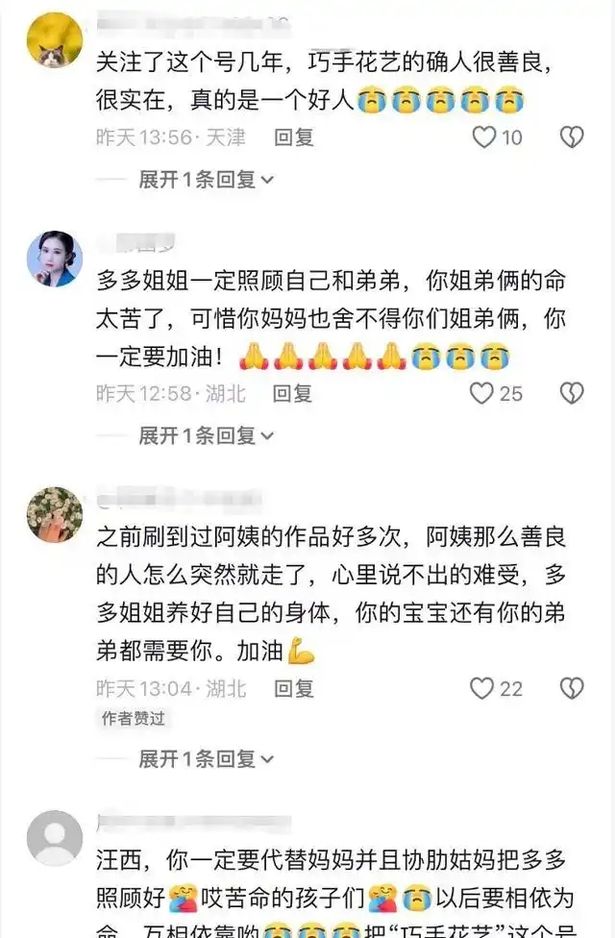Reply to the 昨天13:56 天津 comment
Viewport: 615px width, 938px height.
[294, 137]
